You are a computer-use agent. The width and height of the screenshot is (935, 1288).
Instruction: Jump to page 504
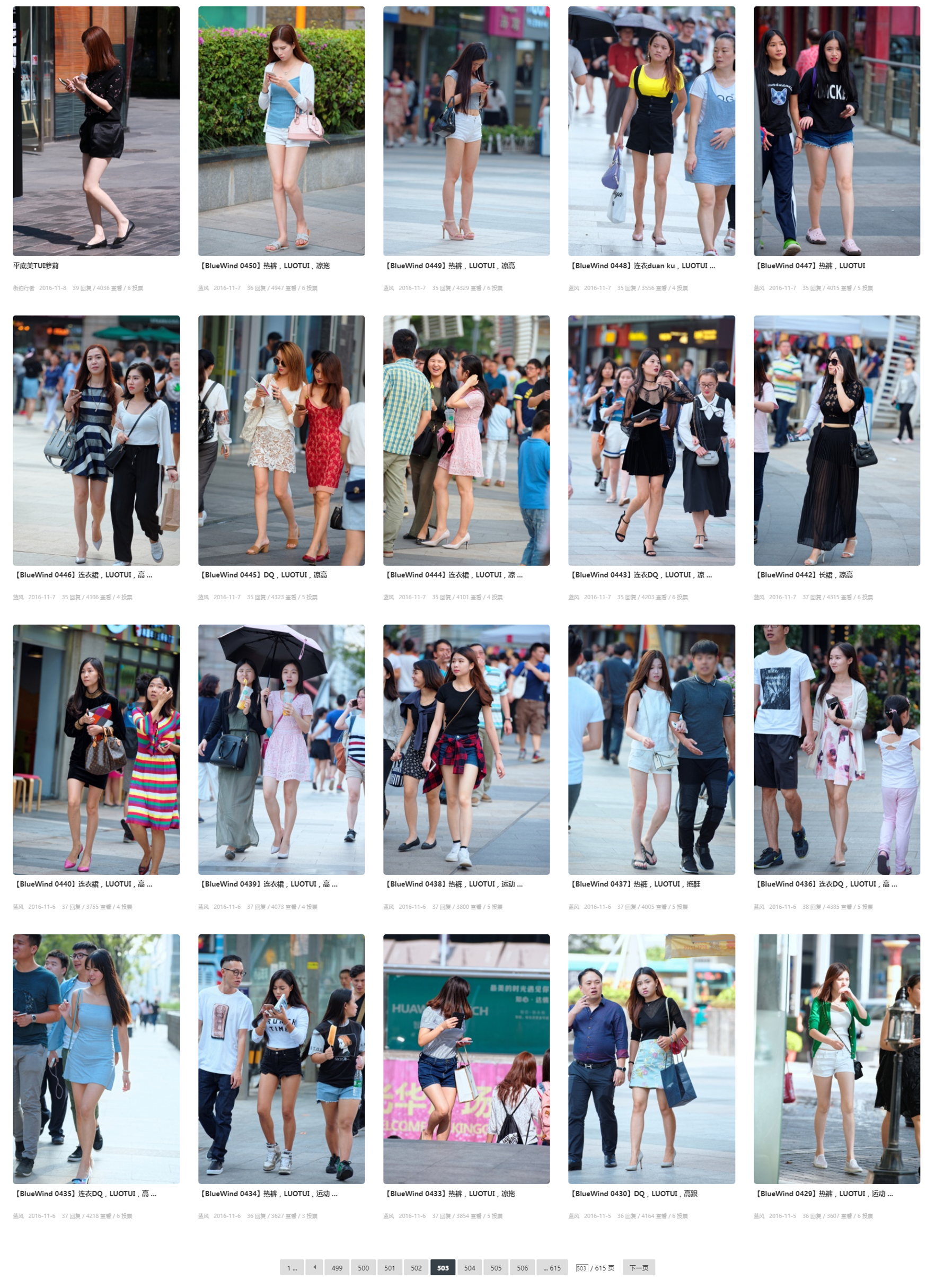pos(470,1267)
